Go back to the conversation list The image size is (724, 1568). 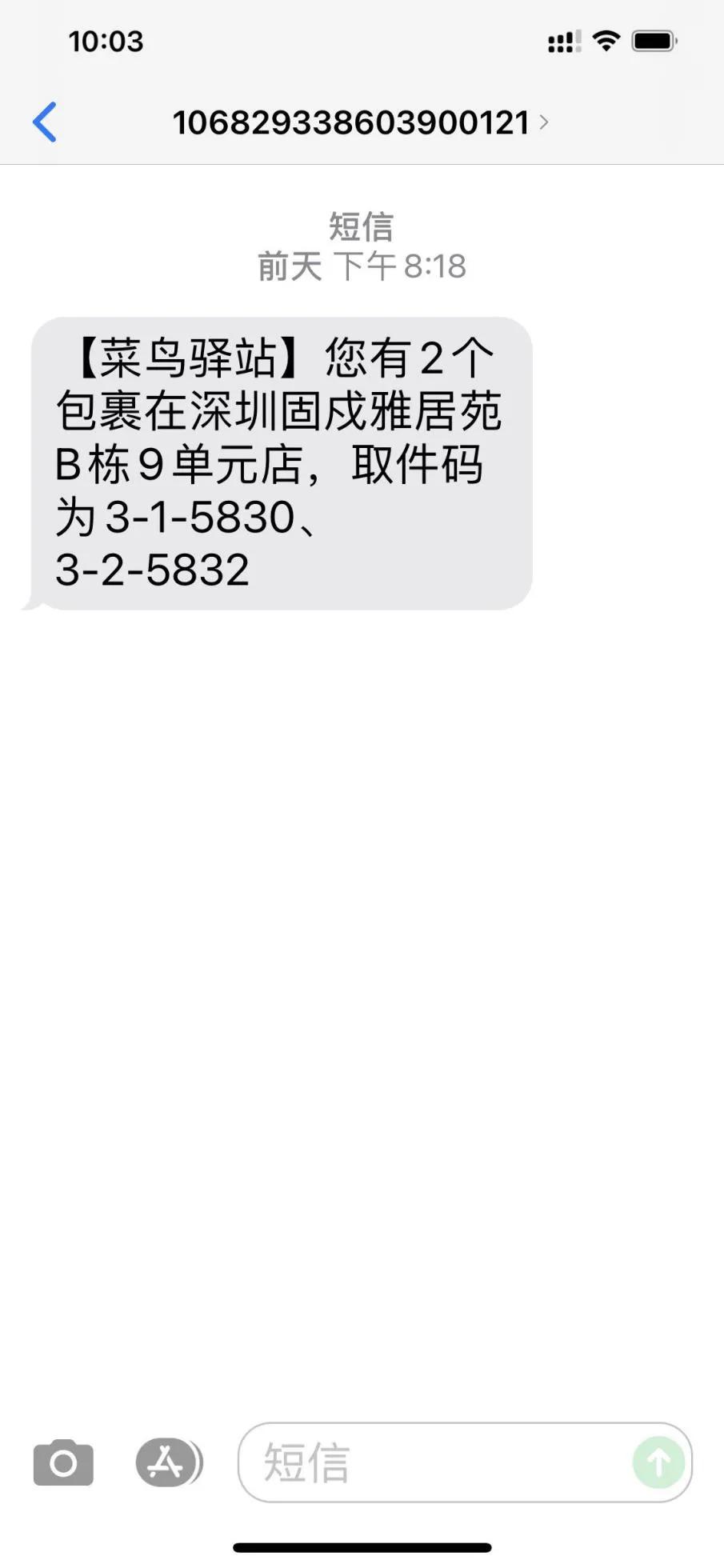[45, 122]
